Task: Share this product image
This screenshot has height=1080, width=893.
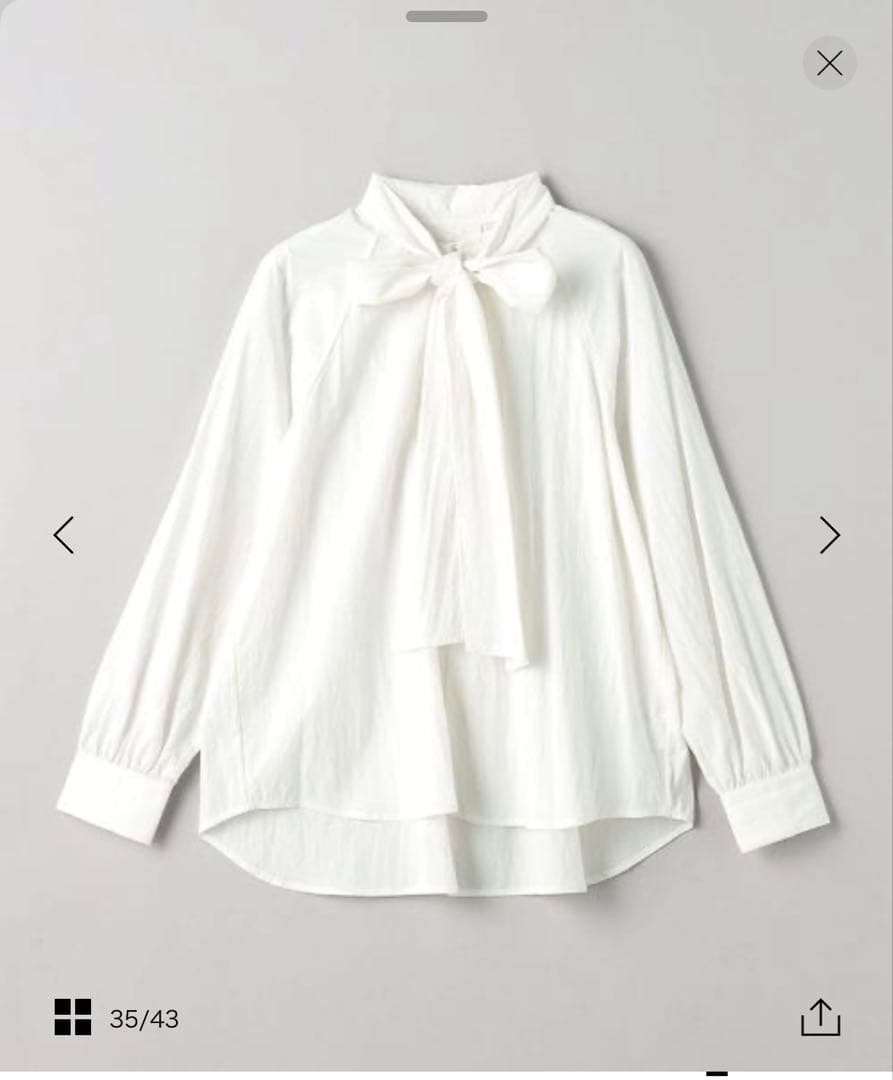Action: (x=820, y=1017)
